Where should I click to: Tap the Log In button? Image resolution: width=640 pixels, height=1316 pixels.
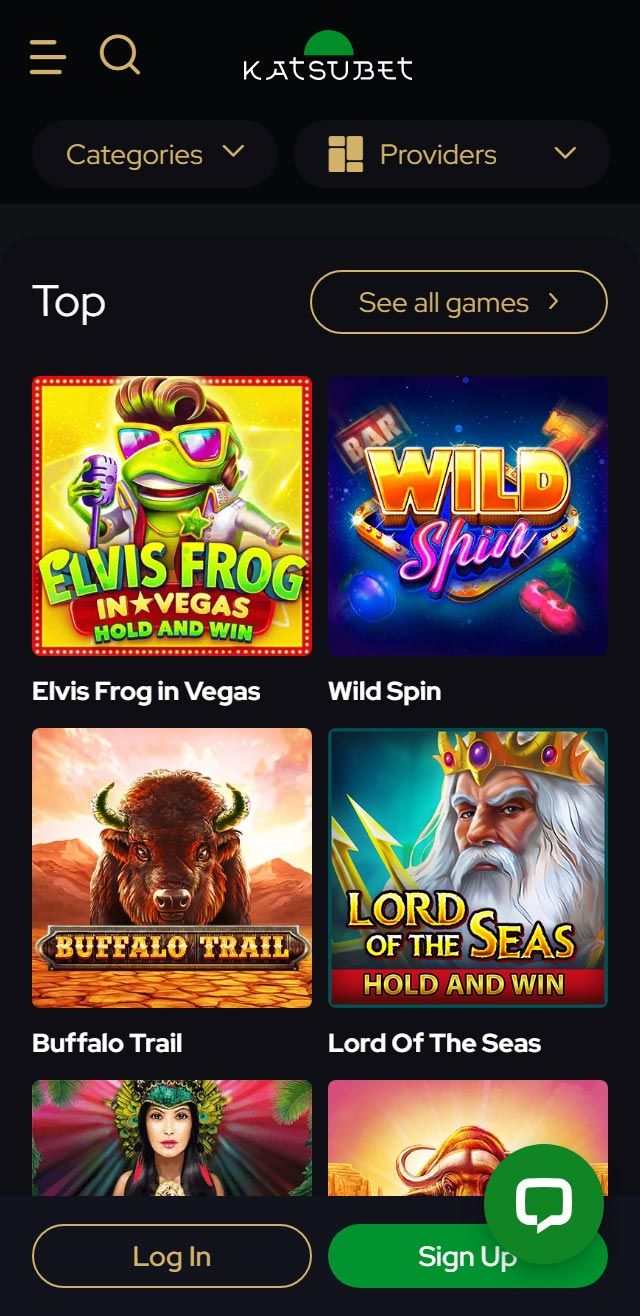(172, 1256)
